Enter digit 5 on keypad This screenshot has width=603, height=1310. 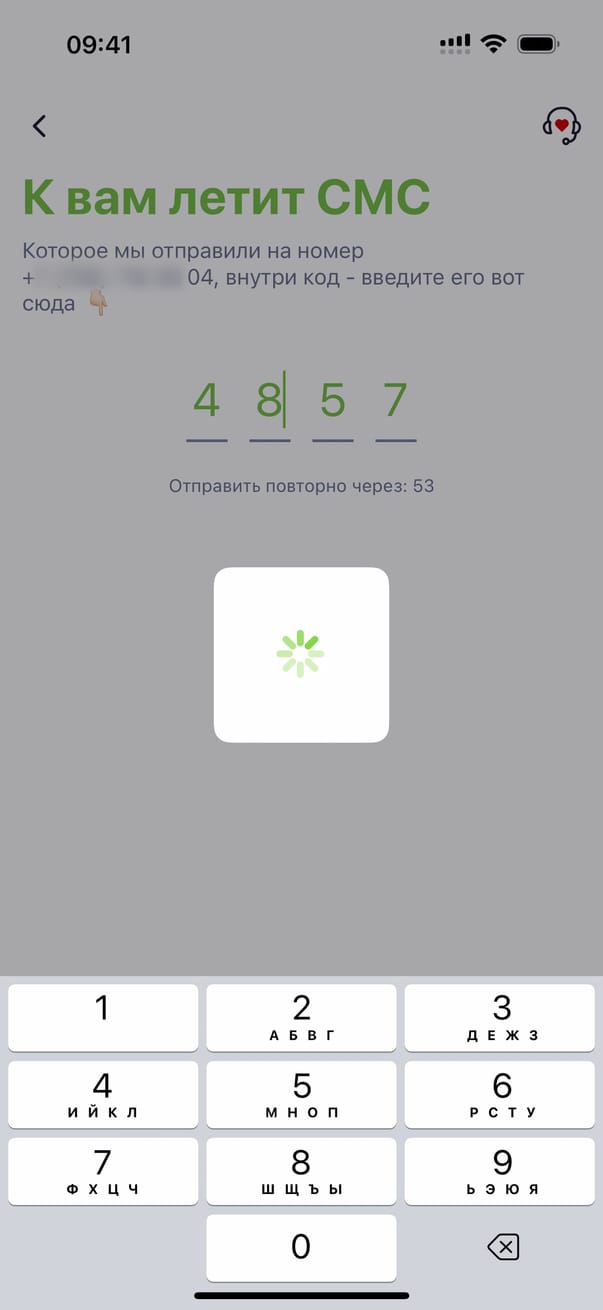pos(301,1094)
